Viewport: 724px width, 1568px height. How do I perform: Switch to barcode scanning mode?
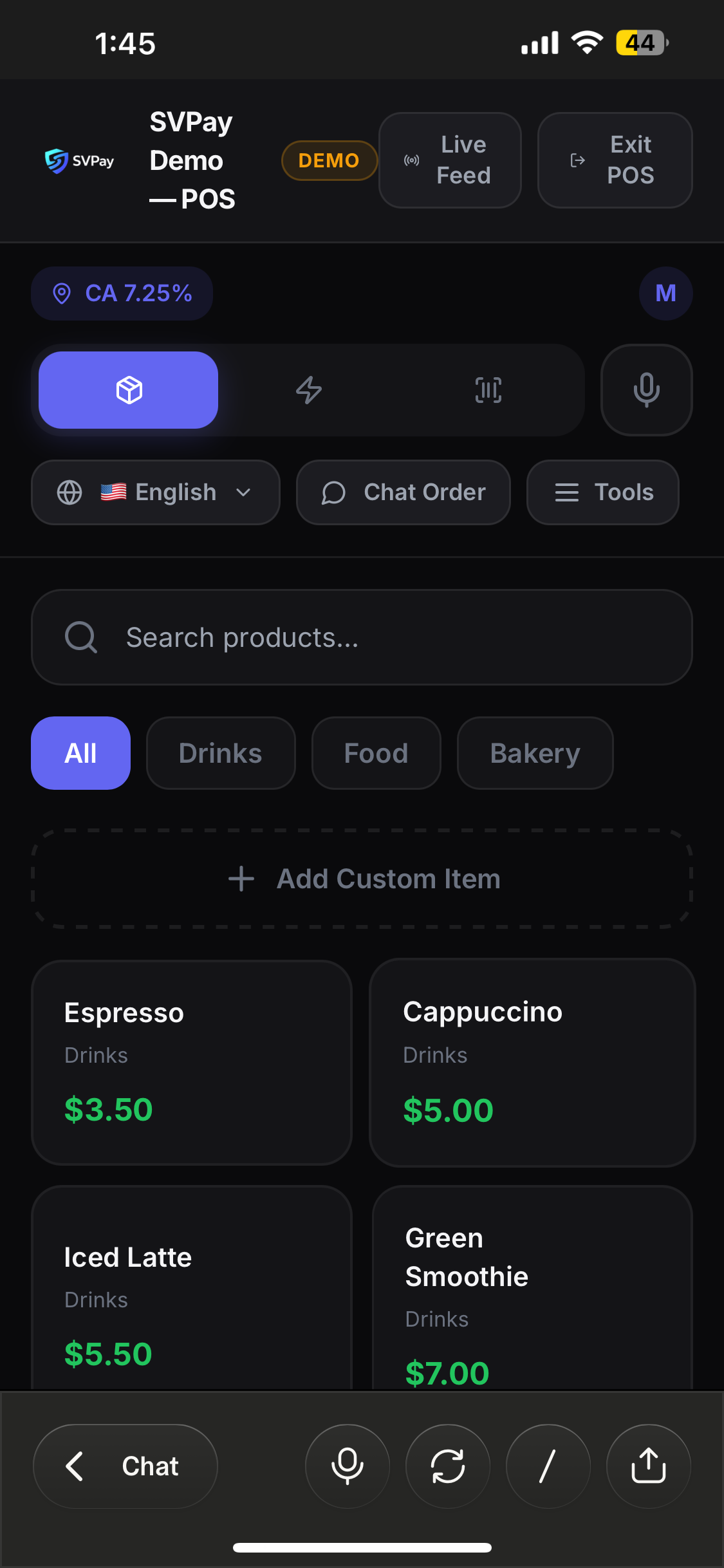[x=489, y=389]
